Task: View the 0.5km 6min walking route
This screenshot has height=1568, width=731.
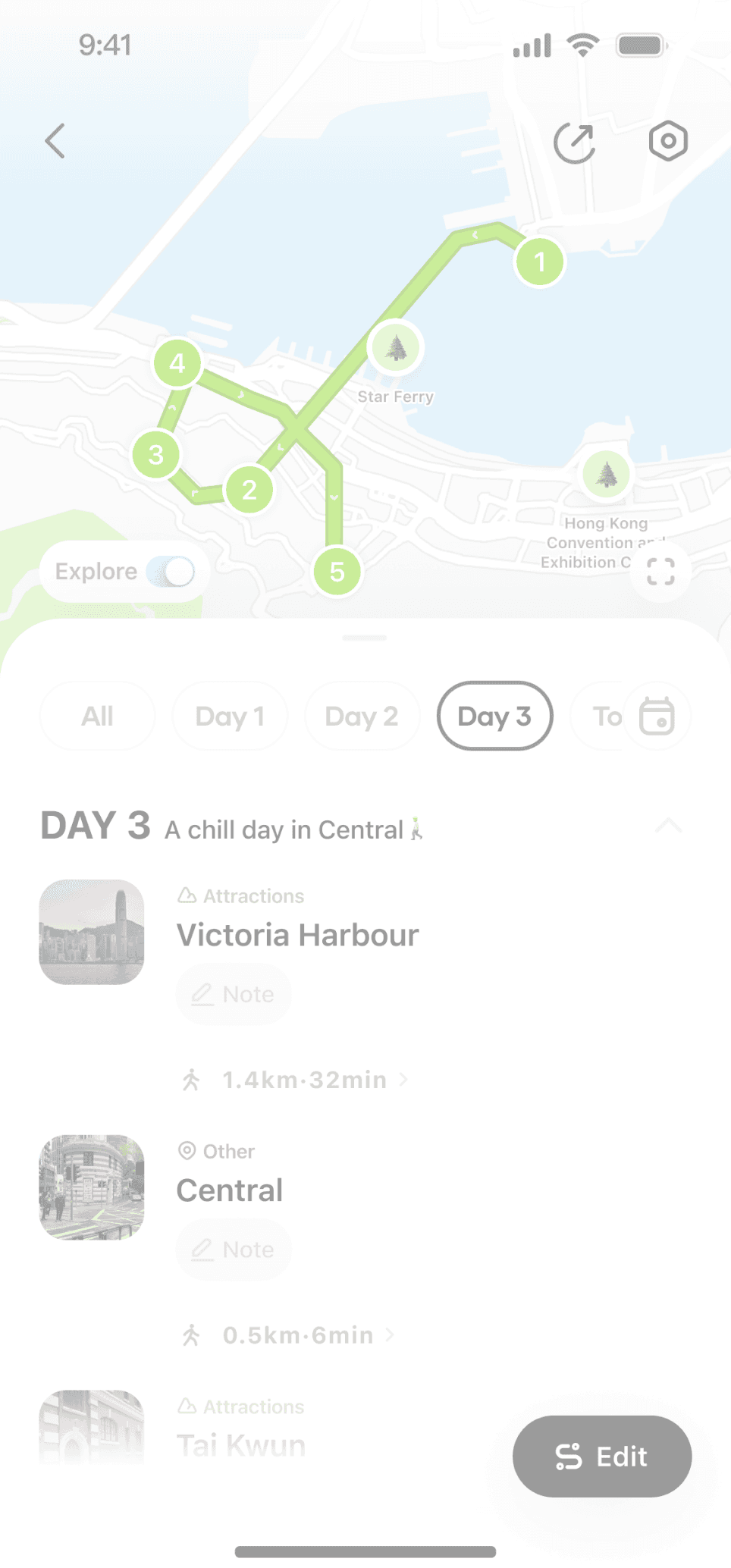Action: pos(297,1335)
